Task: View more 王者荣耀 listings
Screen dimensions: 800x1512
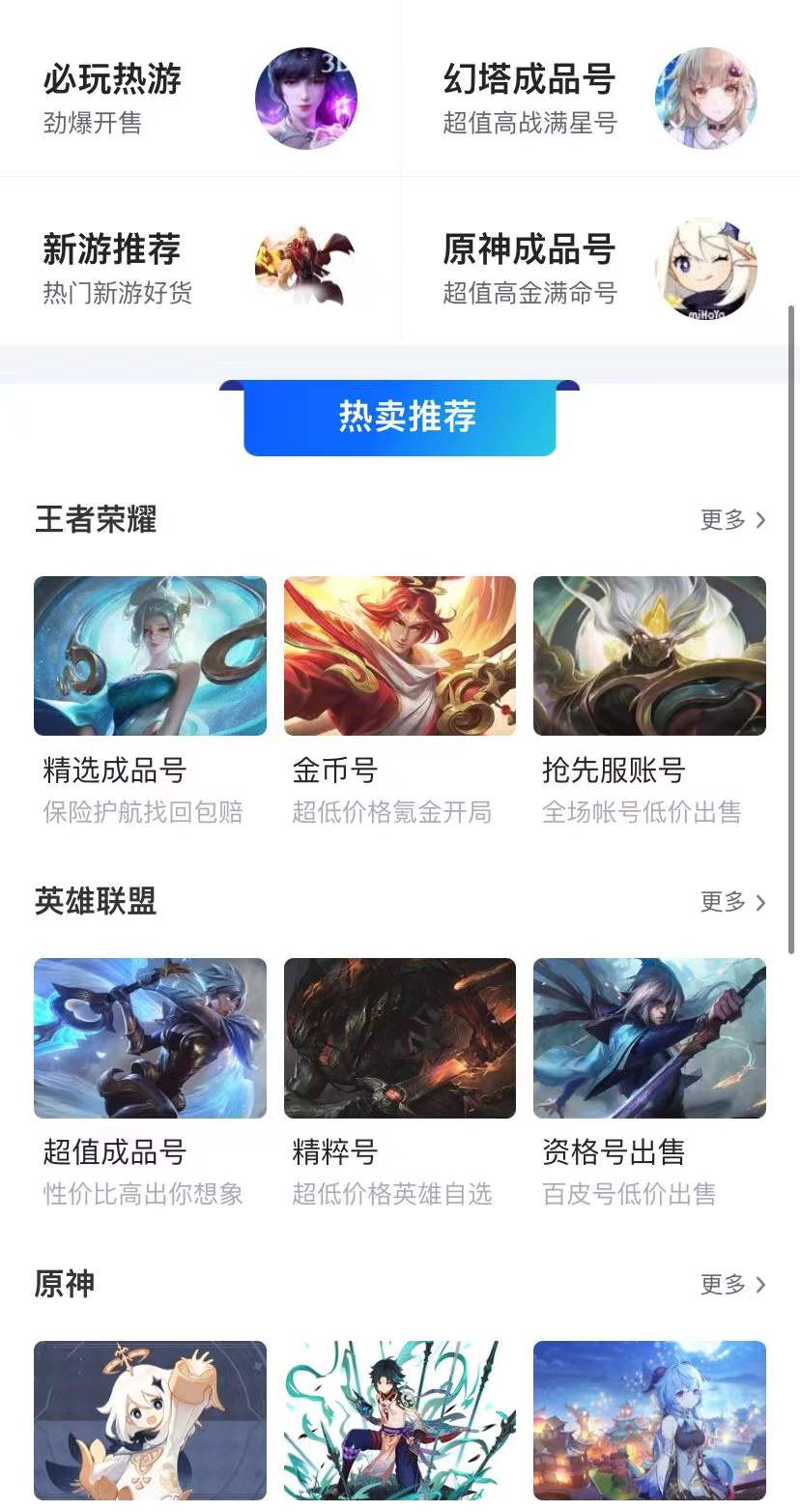Action: (x=732, y=520)
